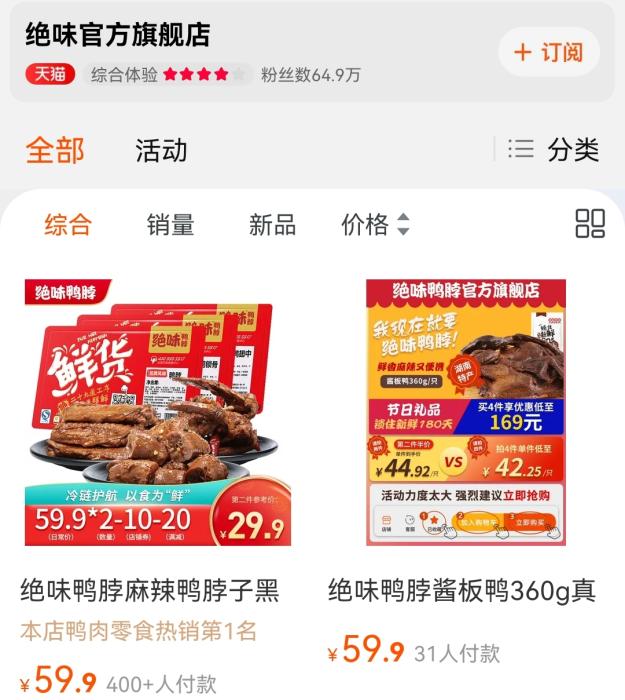Sort products by 综合
The height and width of the screenshot is (700, 625).
[68, 225]
